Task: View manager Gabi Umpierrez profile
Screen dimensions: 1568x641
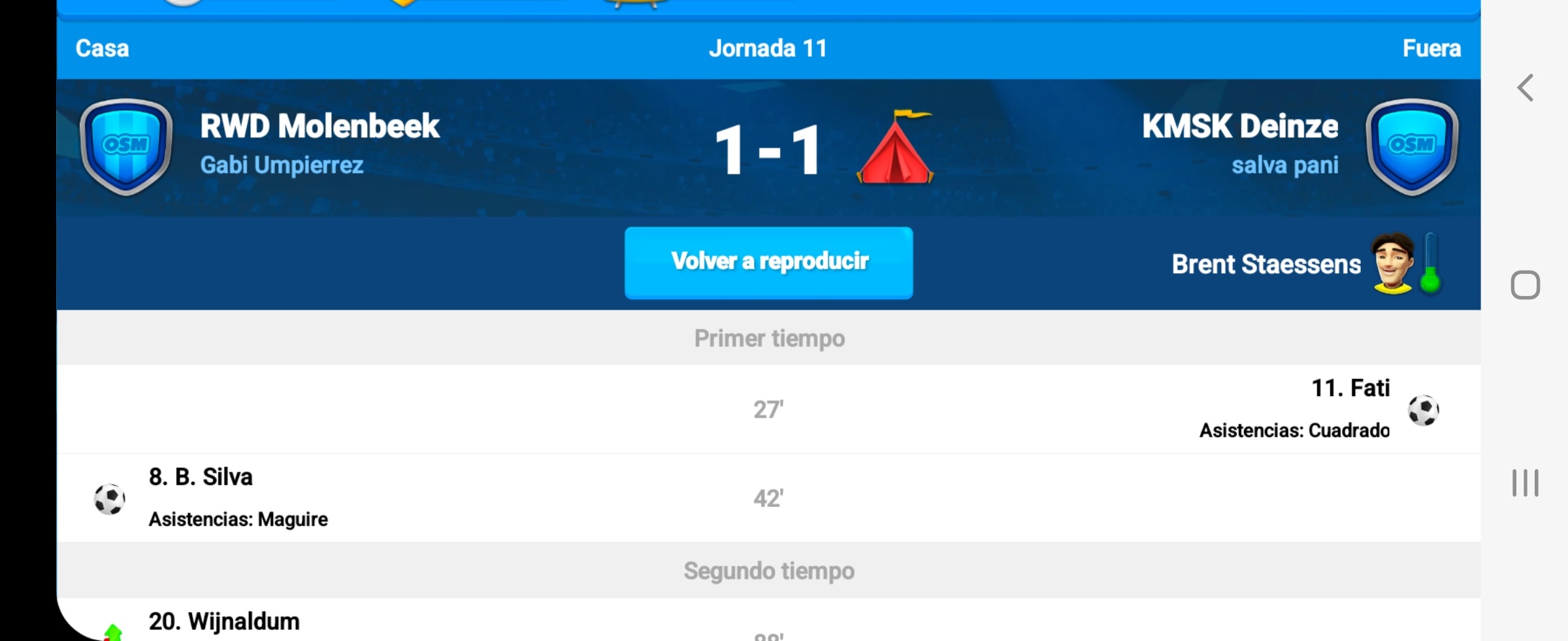Action: [282, 165]
